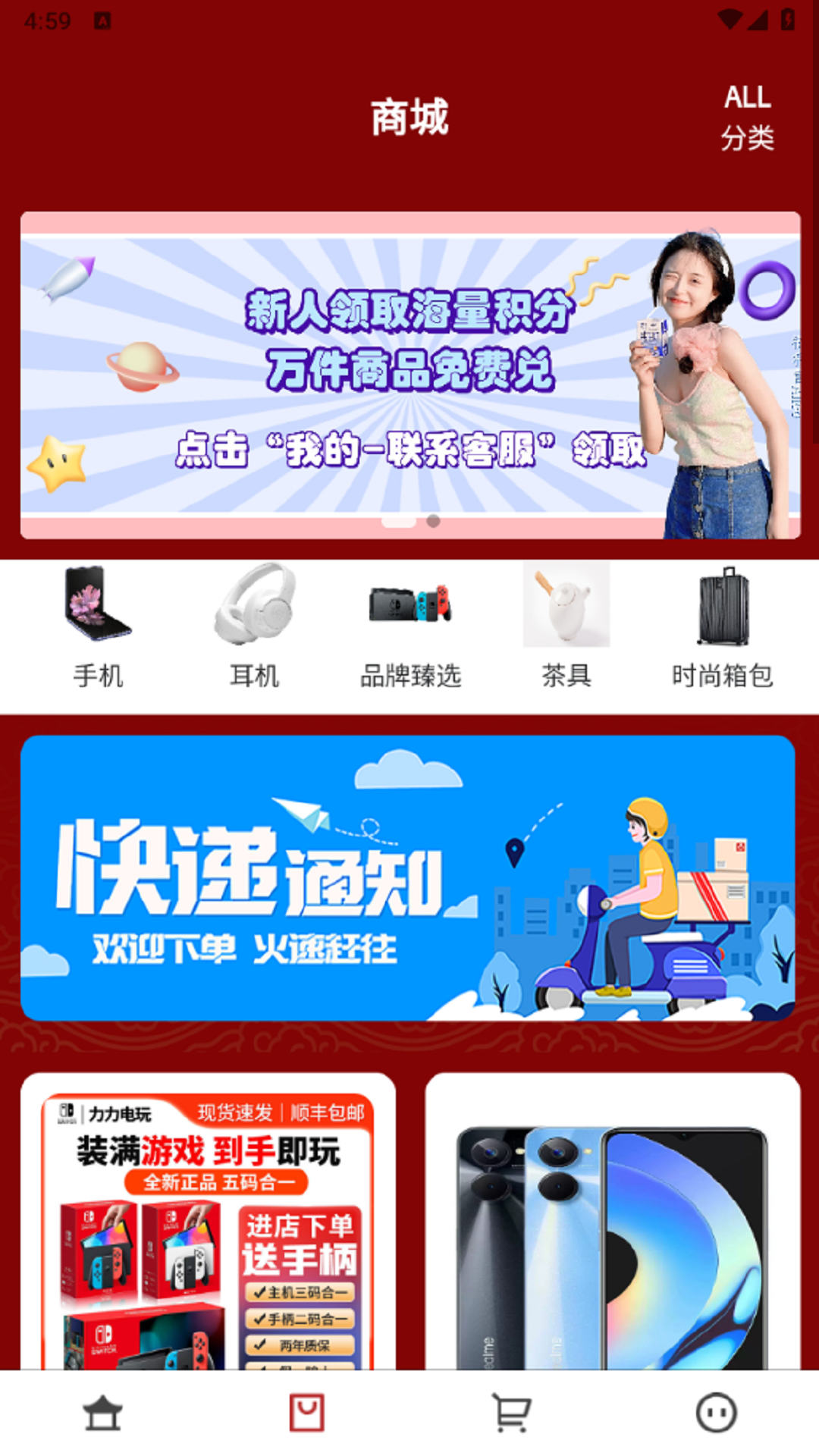The image size is (819, 1456).
Task: Open the 快递通知 delivery banner
Action: click(408, 877)
